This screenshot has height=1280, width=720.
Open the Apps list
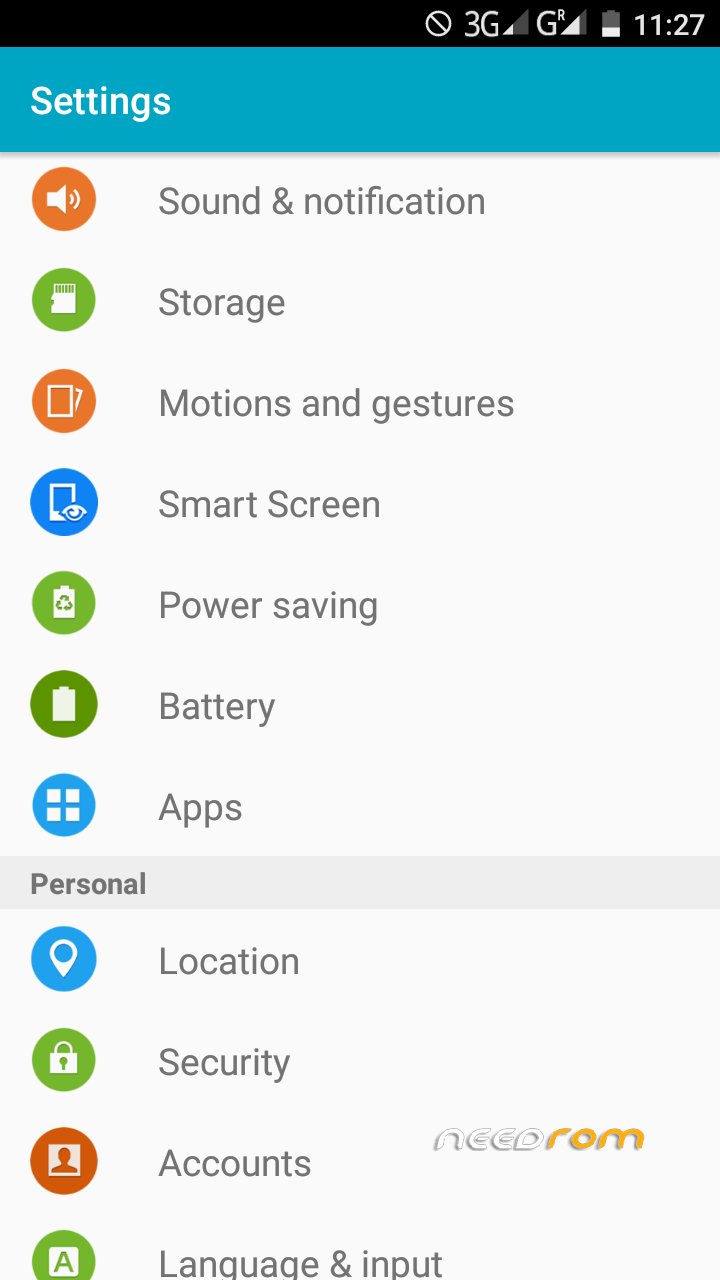pos(200,807)
